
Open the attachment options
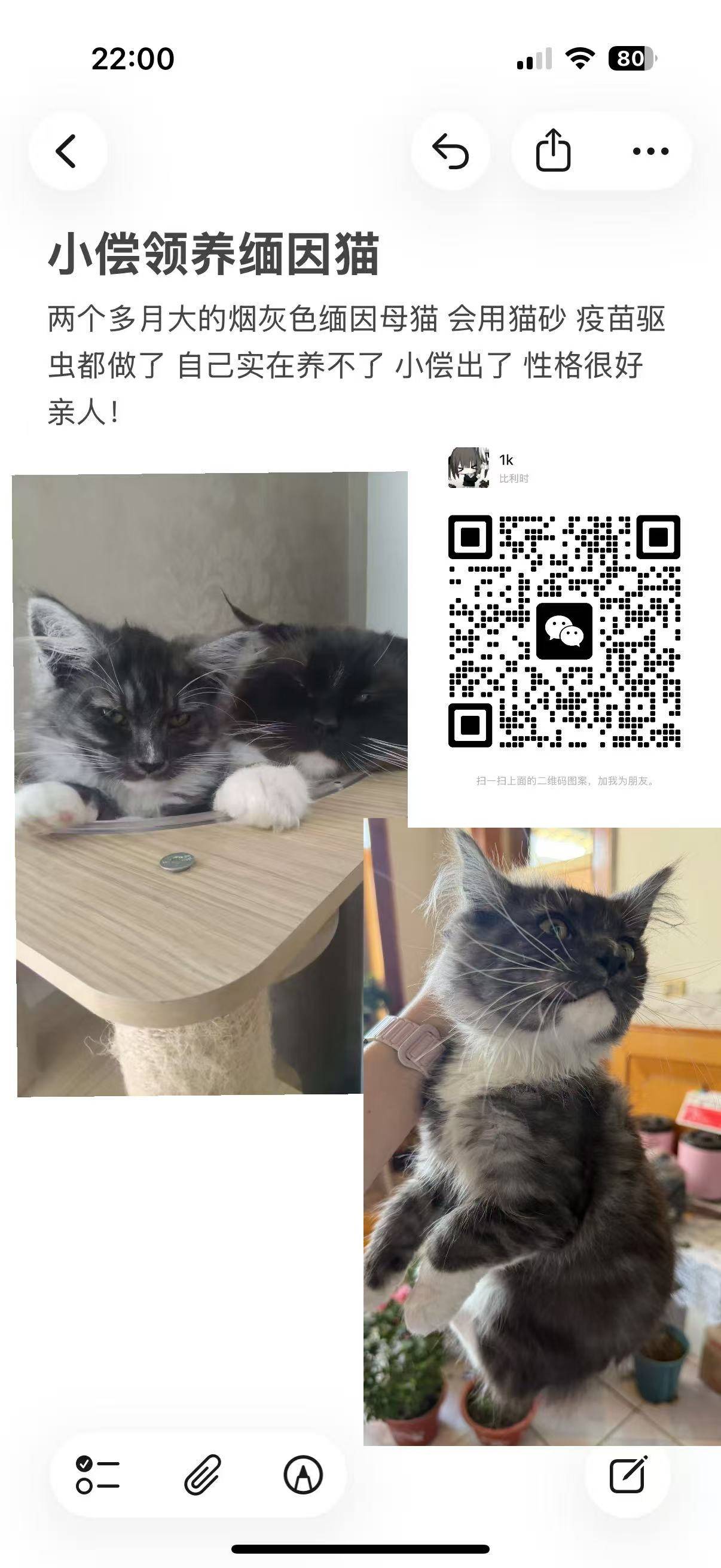(203, 1475)
